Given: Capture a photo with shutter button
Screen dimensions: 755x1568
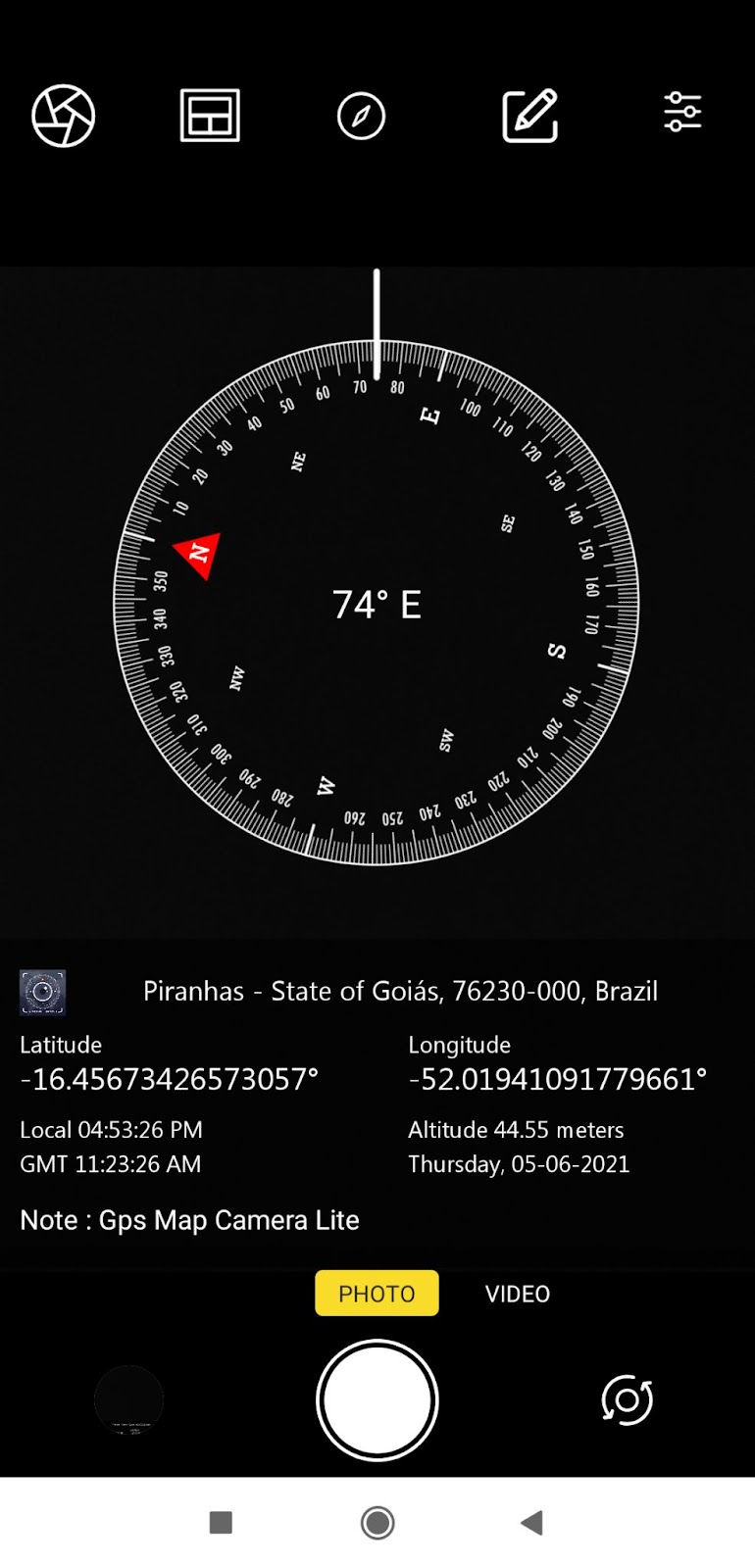Looking at the screenshot, I should tap(377, 1399).
